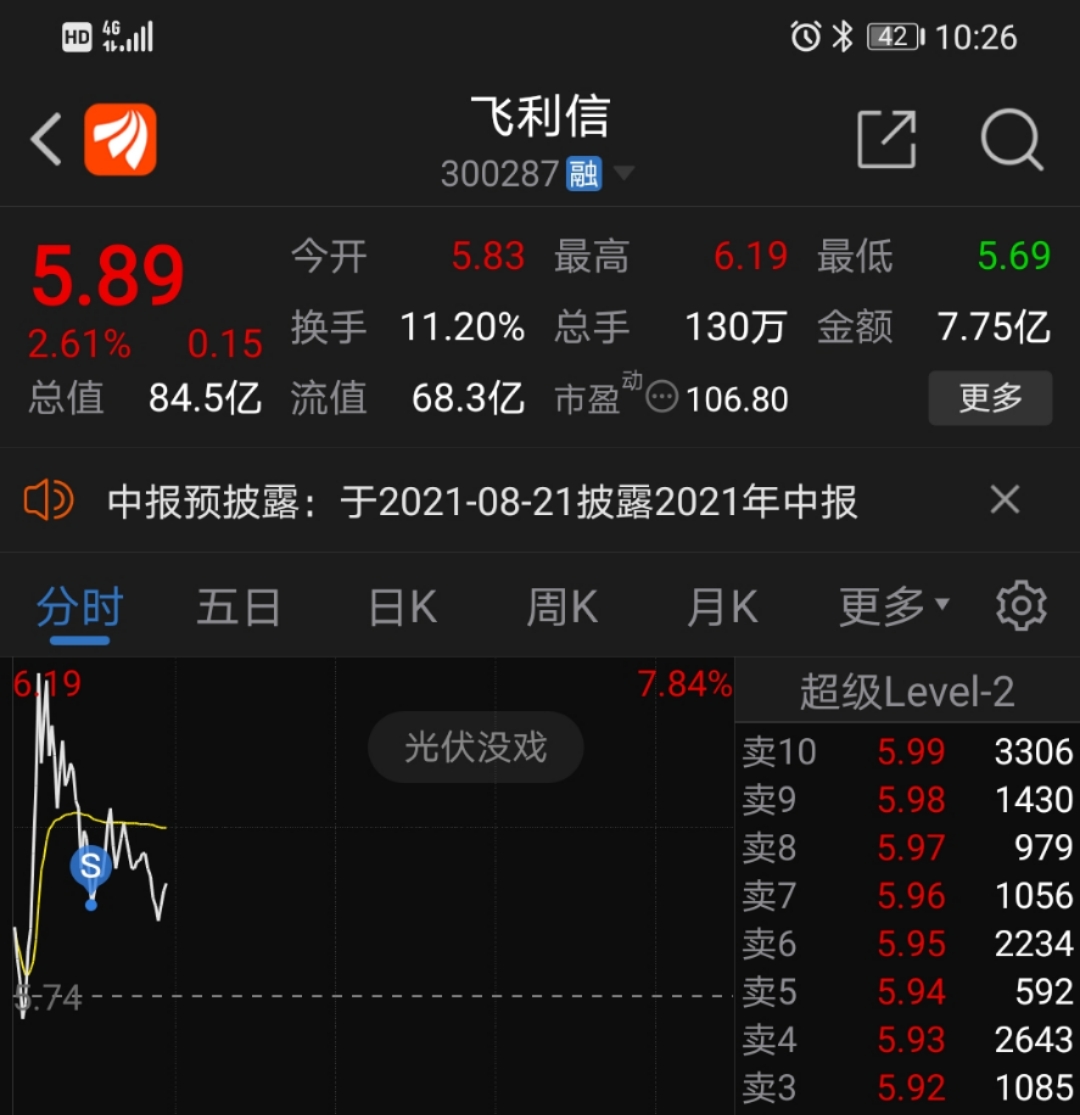This screenshot has height=1115, width=1080.
Task: Select the 月K chart tab
Action: click(722, 606)
